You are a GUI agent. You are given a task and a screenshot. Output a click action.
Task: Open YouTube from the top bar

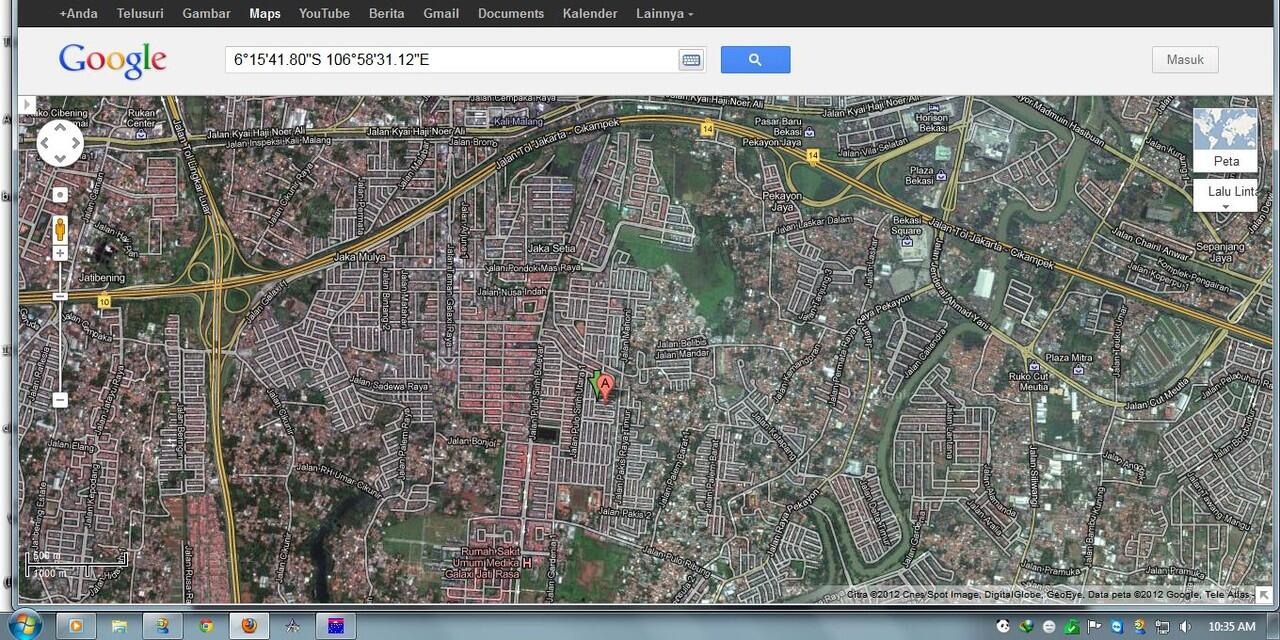(324, 13)
